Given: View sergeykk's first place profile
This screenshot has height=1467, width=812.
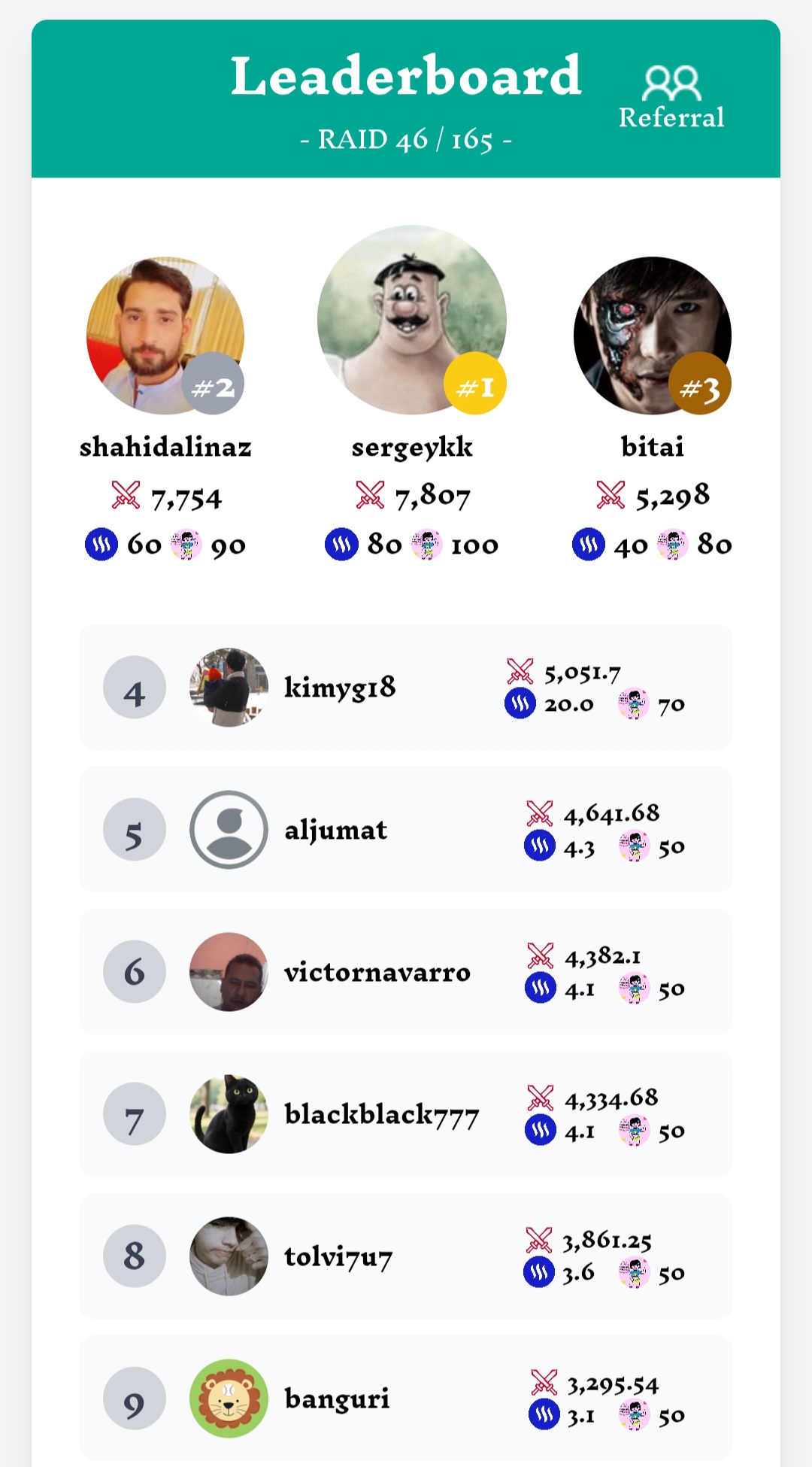Looking at the screenshot, I should [411, 320].
